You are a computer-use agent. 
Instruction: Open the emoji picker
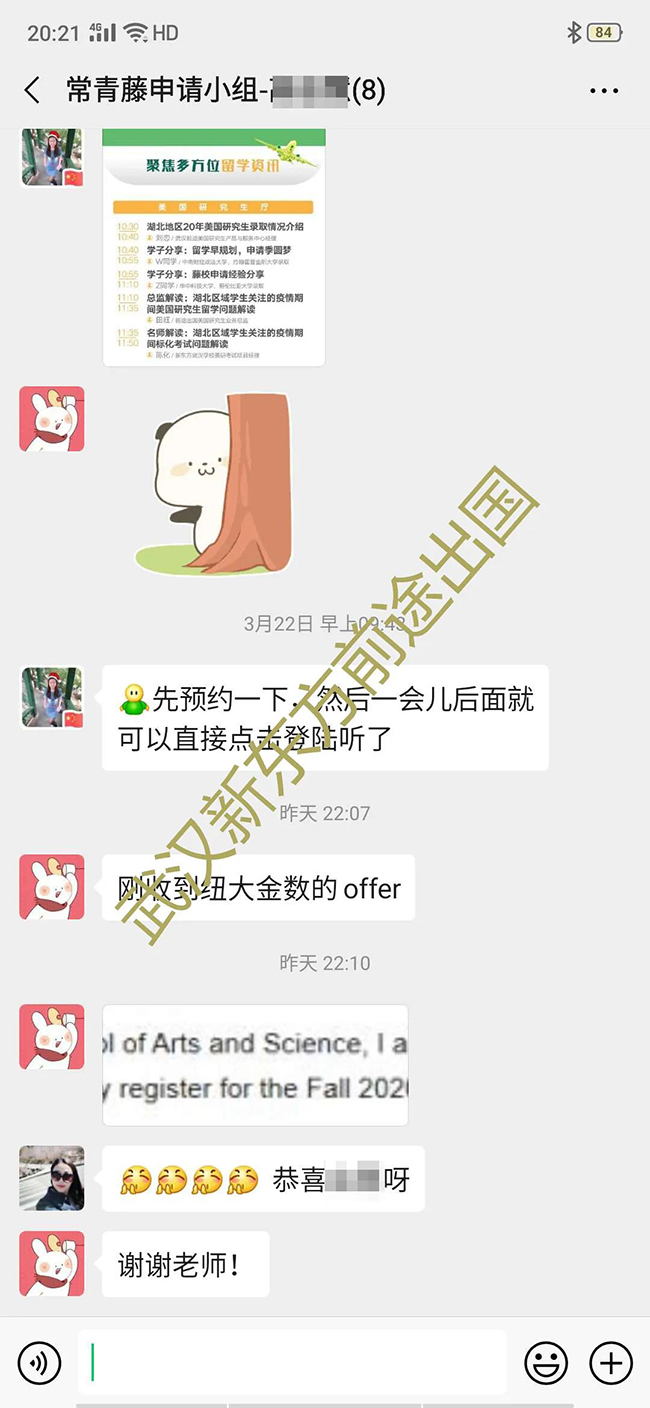tap(546, 1362)
